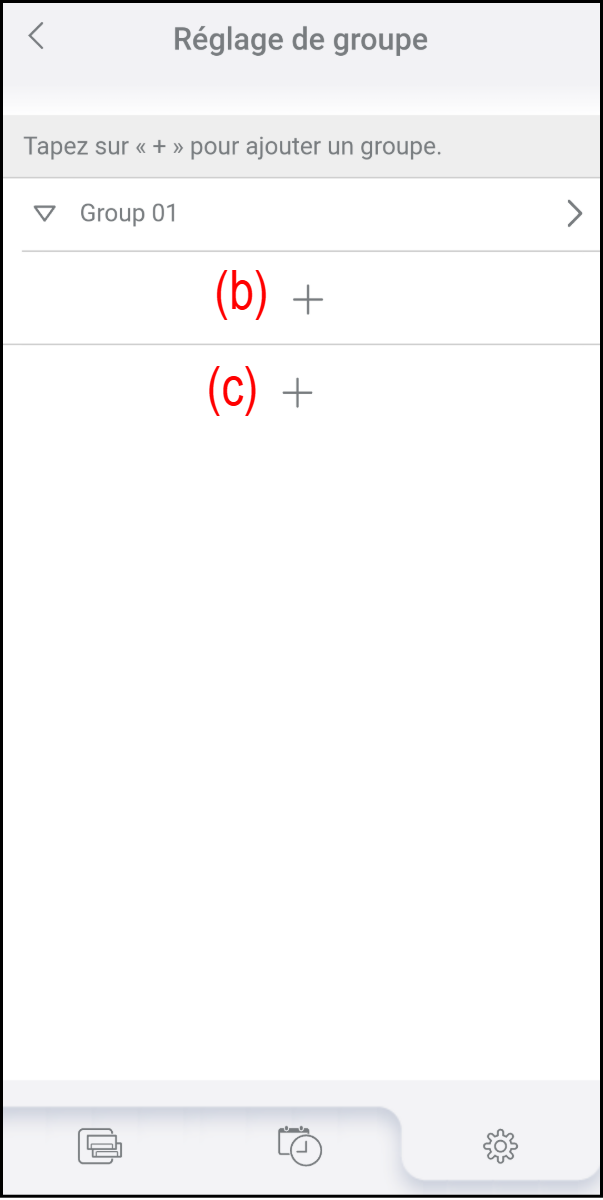
Task: Add a new group with the plus marked (c)
Action: [298, 394]
